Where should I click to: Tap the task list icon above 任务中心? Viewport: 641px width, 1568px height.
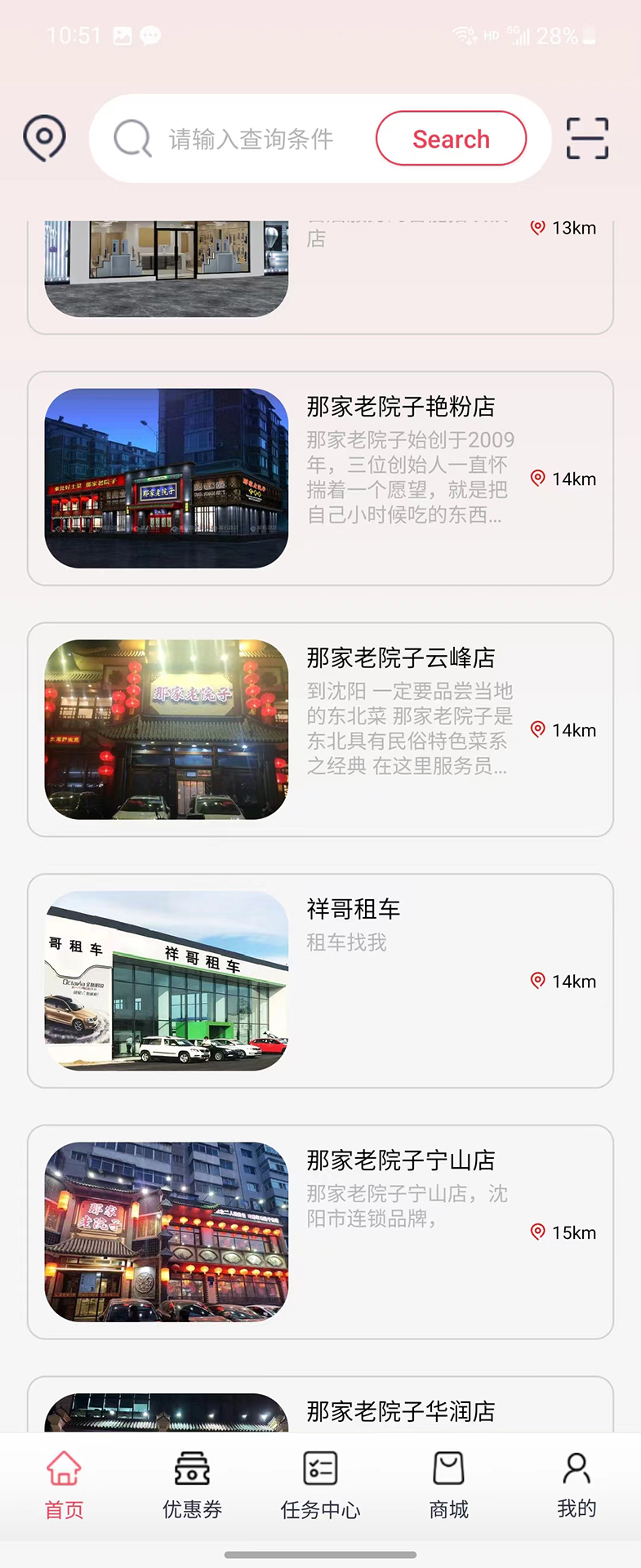[320, 1466]
